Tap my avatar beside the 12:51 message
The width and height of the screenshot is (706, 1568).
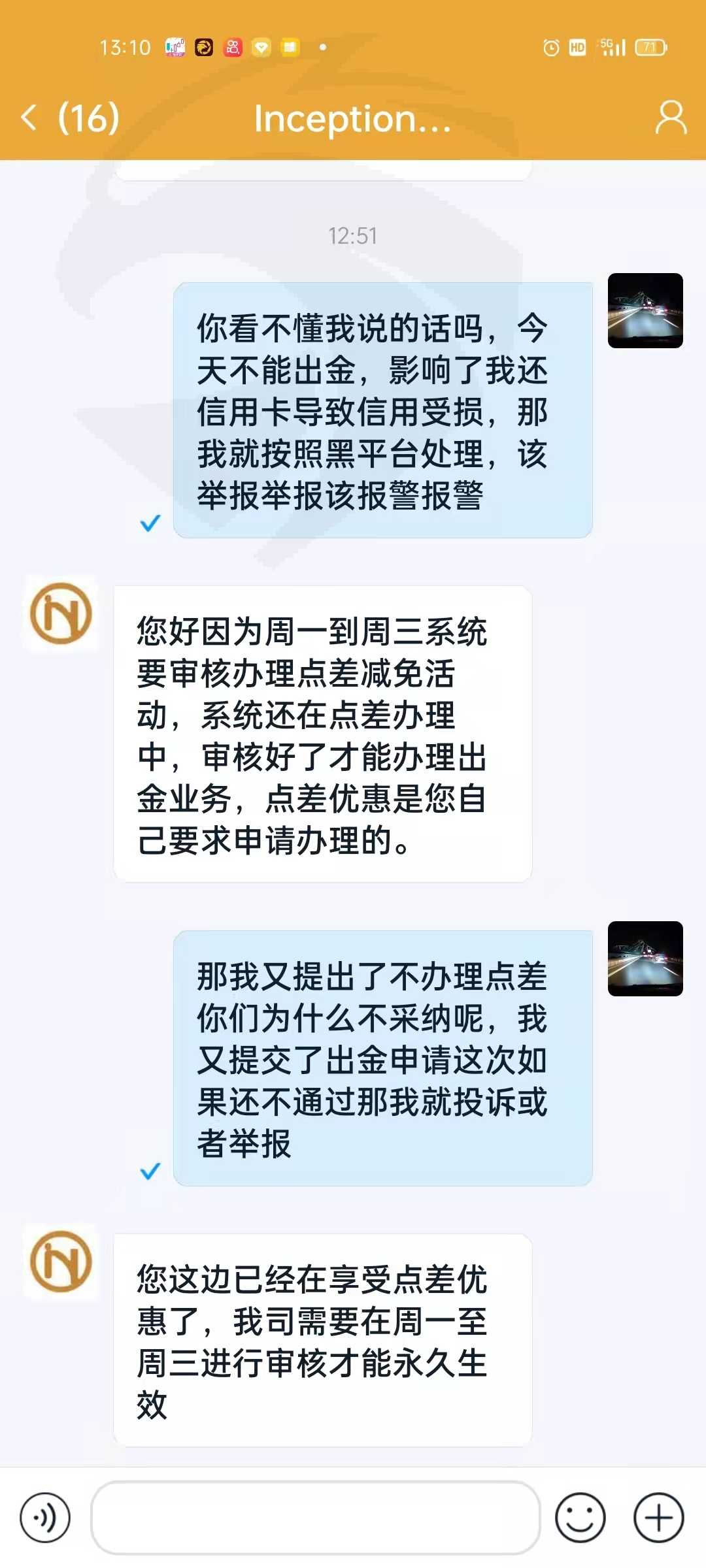[645, 310]
